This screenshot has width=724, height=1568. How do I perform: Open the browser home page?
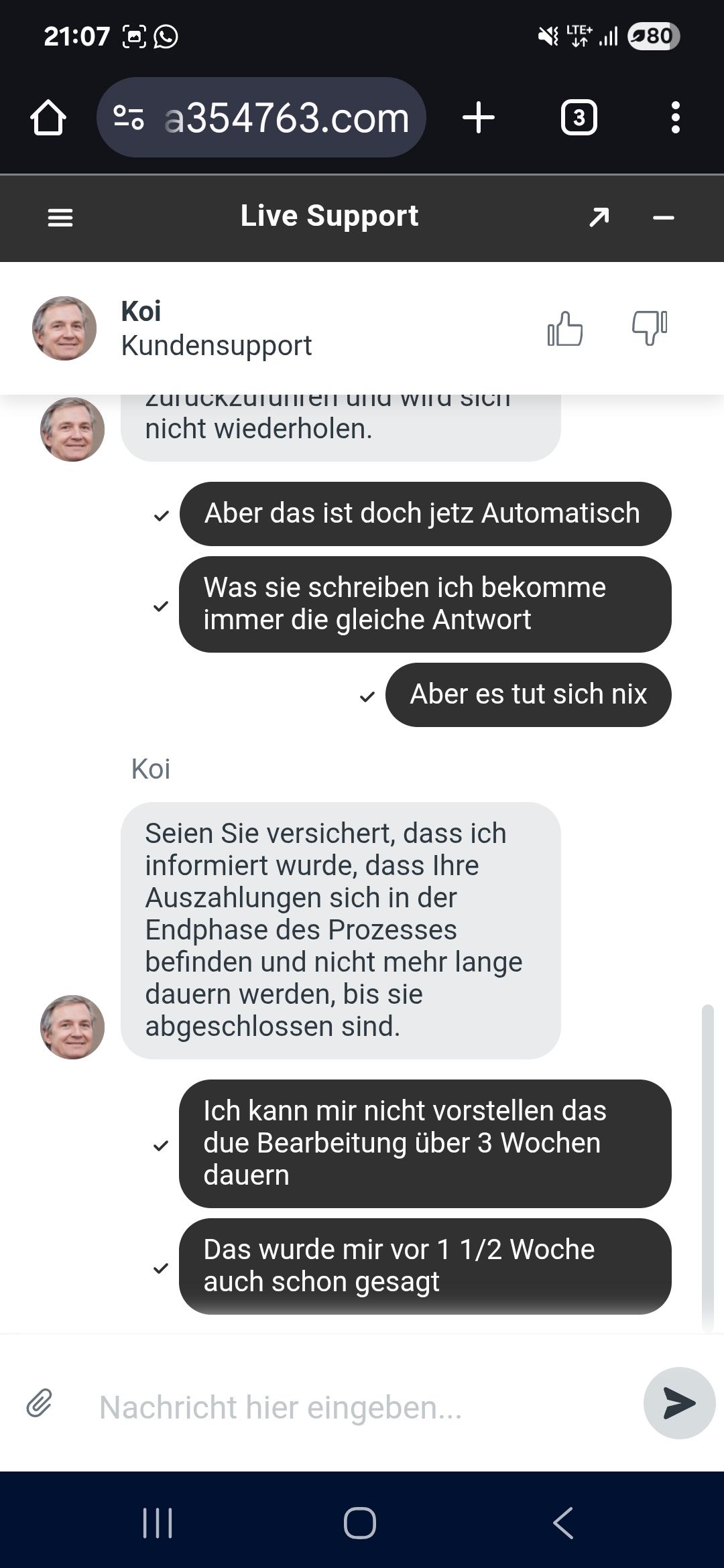coord(48,118)
